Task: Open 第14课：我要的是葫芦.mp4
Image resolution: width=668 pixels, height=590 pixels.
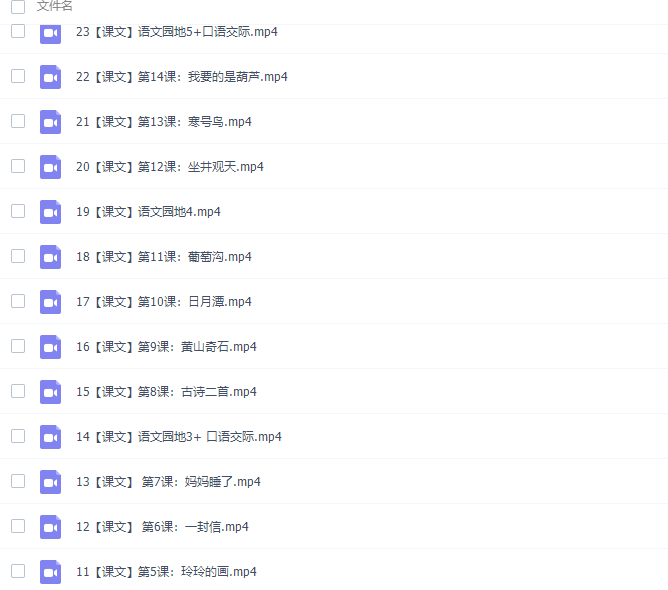Action: [181, 77]
